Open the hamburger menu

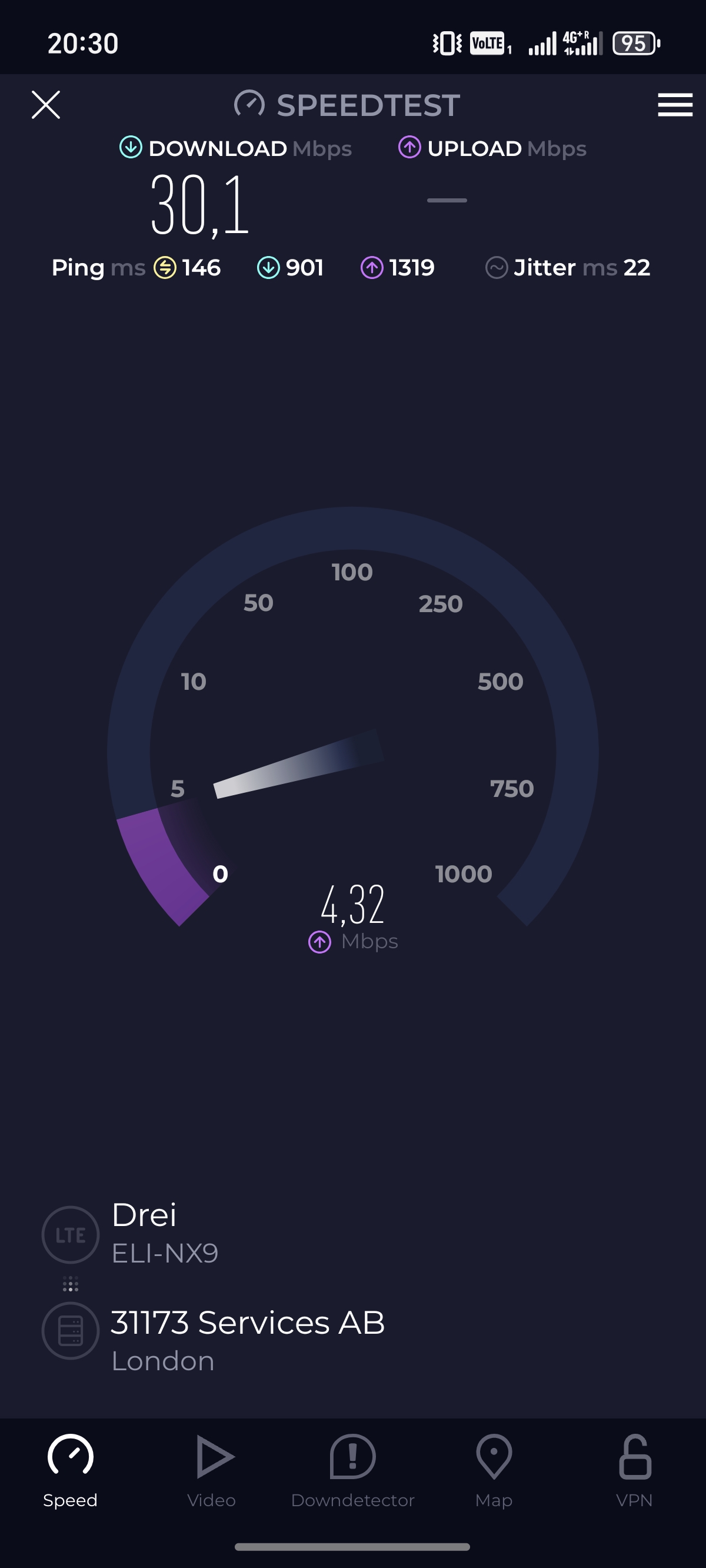(x=675, y=105)
